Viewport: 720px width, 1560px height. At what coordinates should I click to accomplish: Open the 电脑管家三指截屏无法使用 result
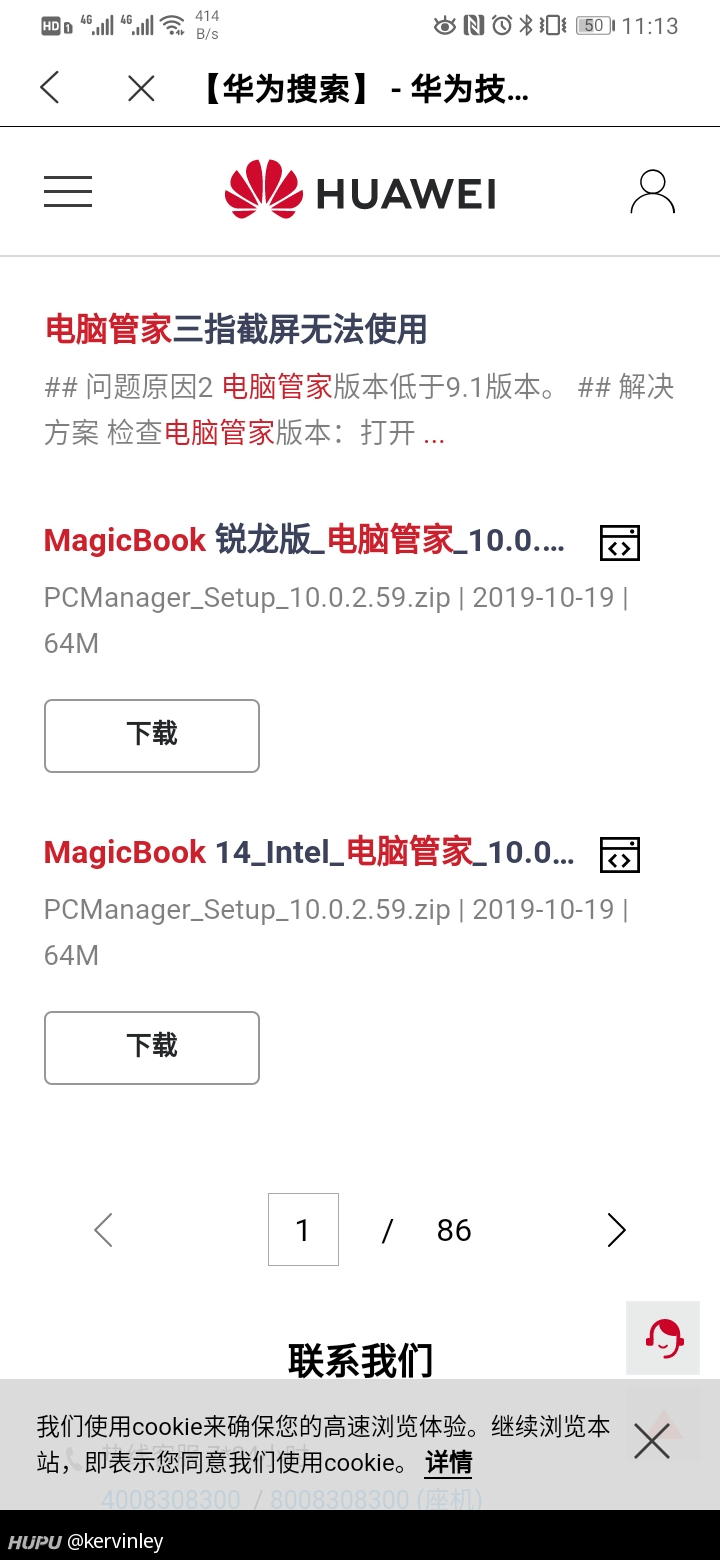(236, 329)
